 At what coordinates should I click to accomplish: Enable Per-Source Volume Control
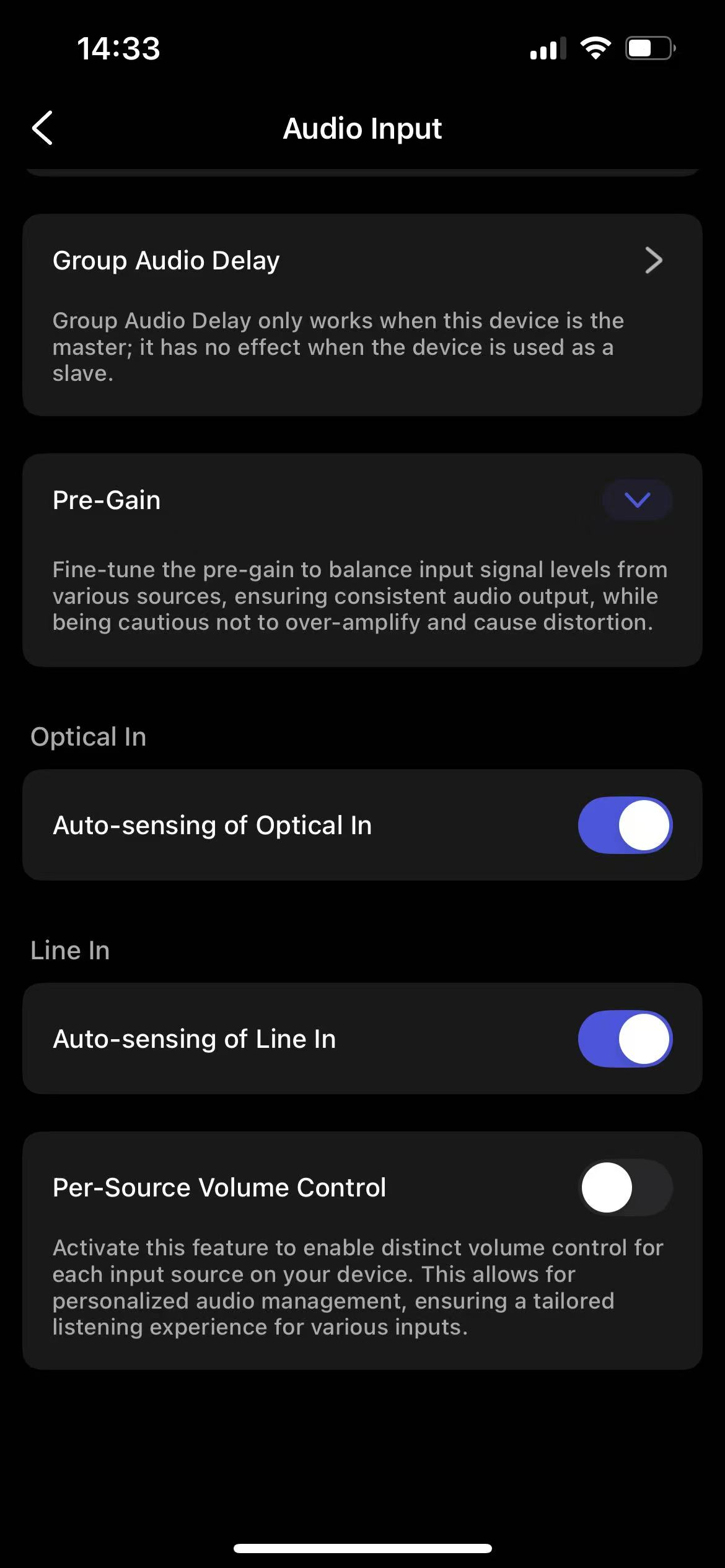(x=625, y=1187)
